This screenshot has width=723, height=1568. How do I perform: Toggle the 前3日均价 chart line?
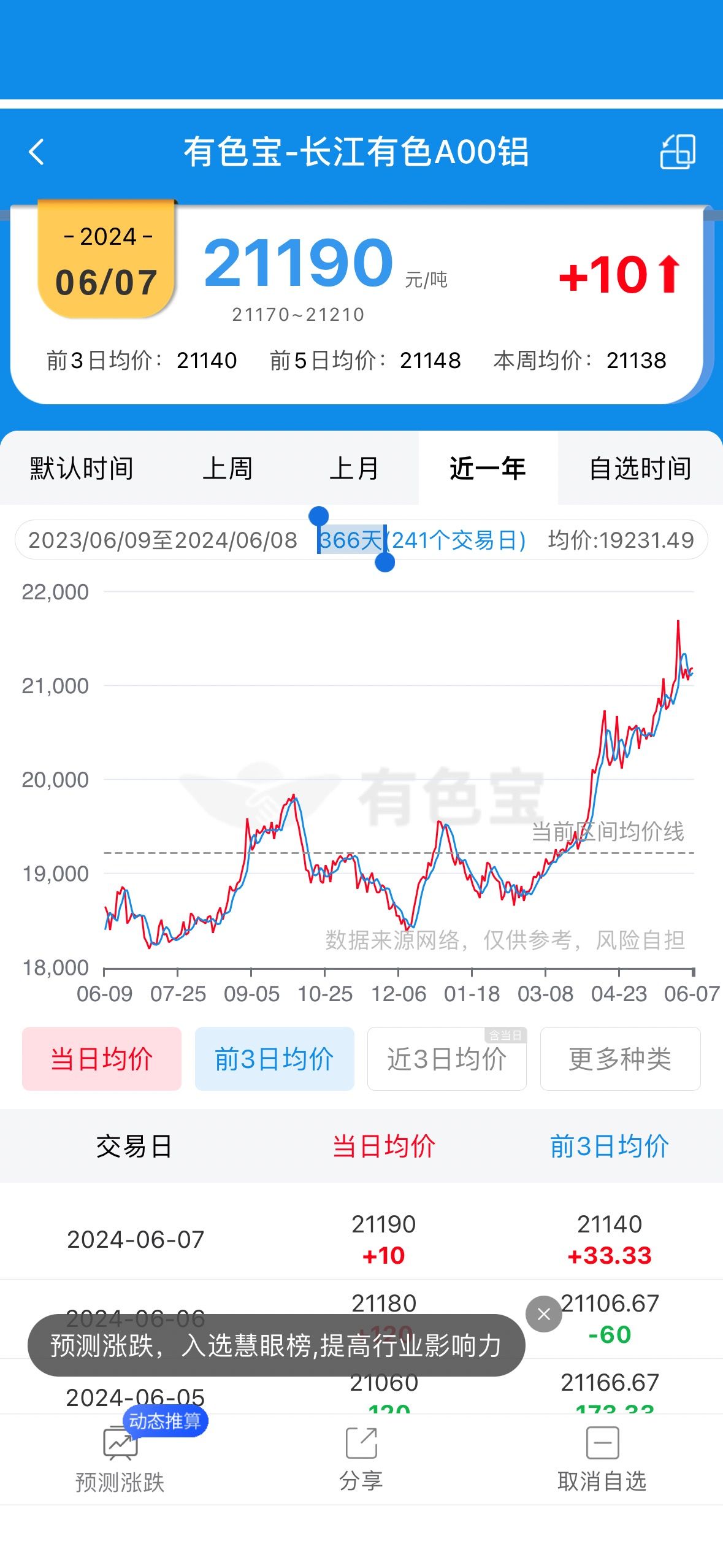(x=274, y=1059)
